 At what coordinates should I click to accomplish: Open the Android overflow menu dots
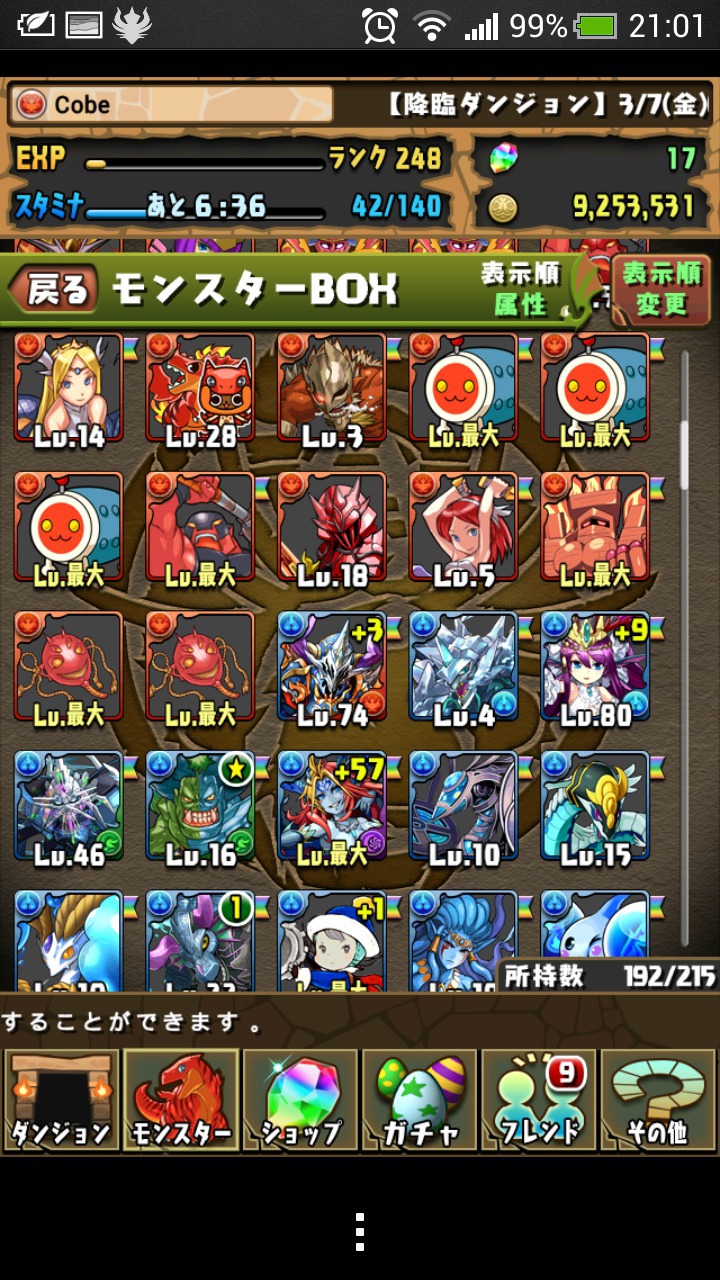(x=360, y=1232)
